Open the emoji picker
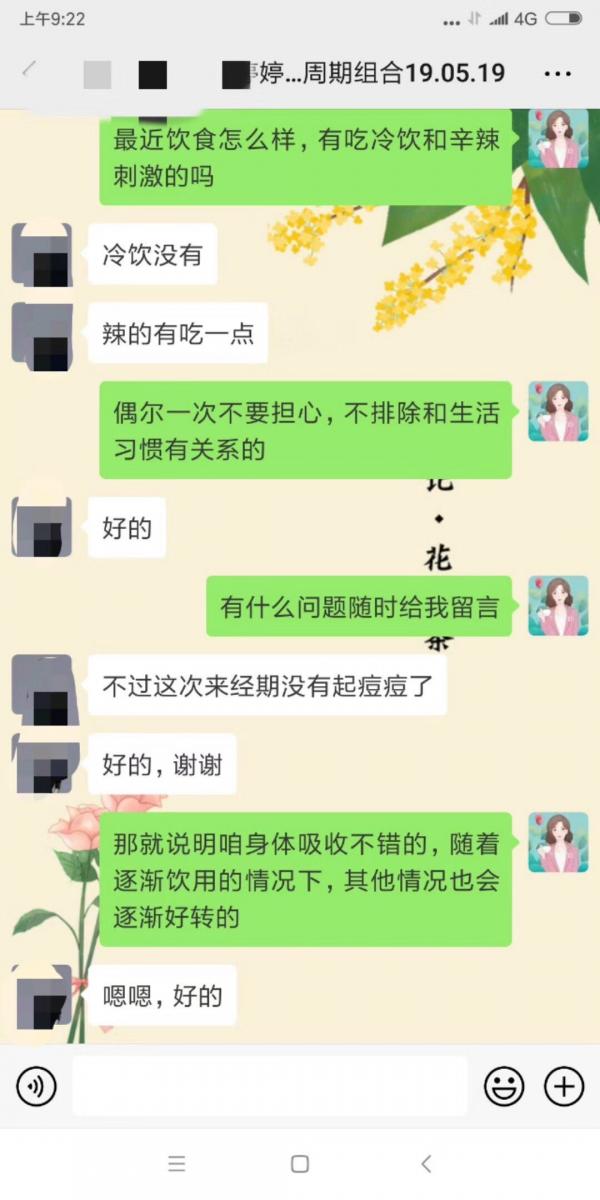600x1200 pixels. point(504,1086)
